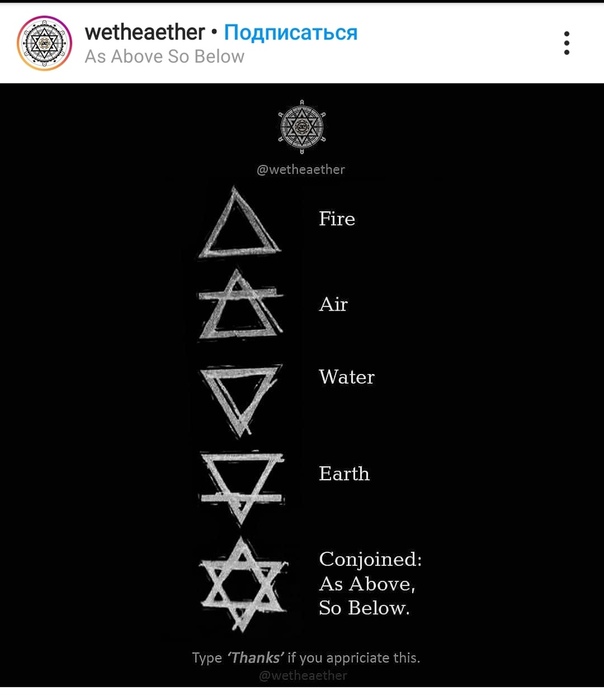Open the post's three-dot overflow menu
The image size is (604, 700).
pyautogui.click(x=567, y=43)
